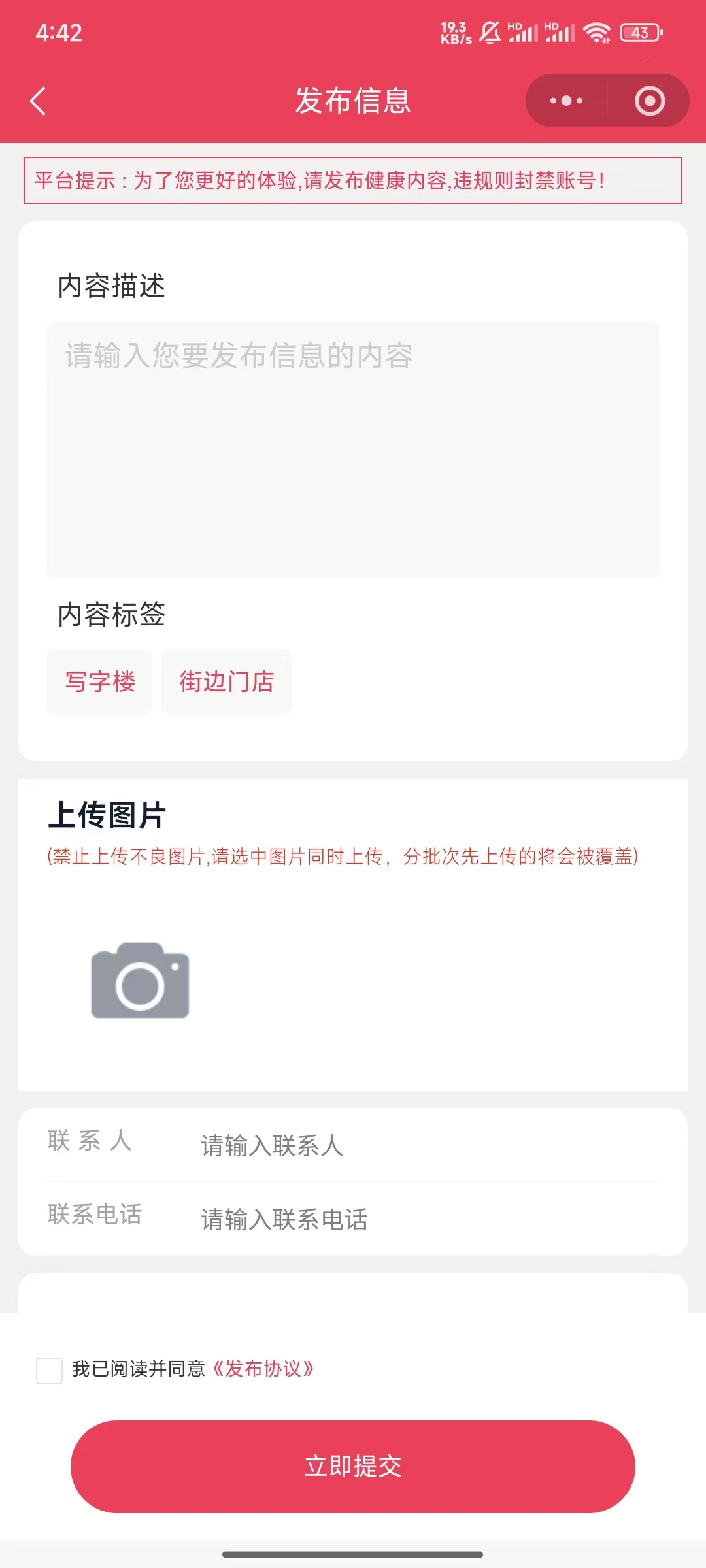Submit with the 立即提交 button

[353, 1467]
